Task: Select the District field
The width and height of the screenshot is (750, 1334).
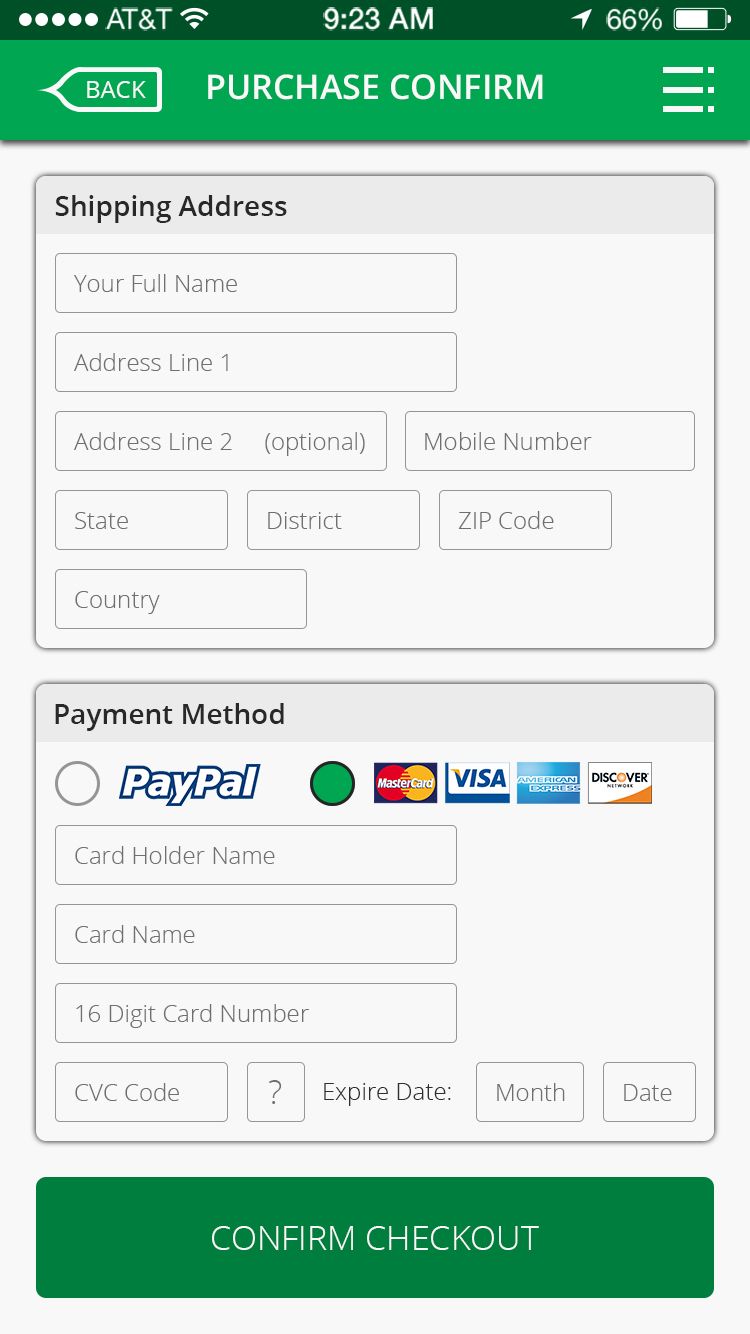Action: point(333,520)
